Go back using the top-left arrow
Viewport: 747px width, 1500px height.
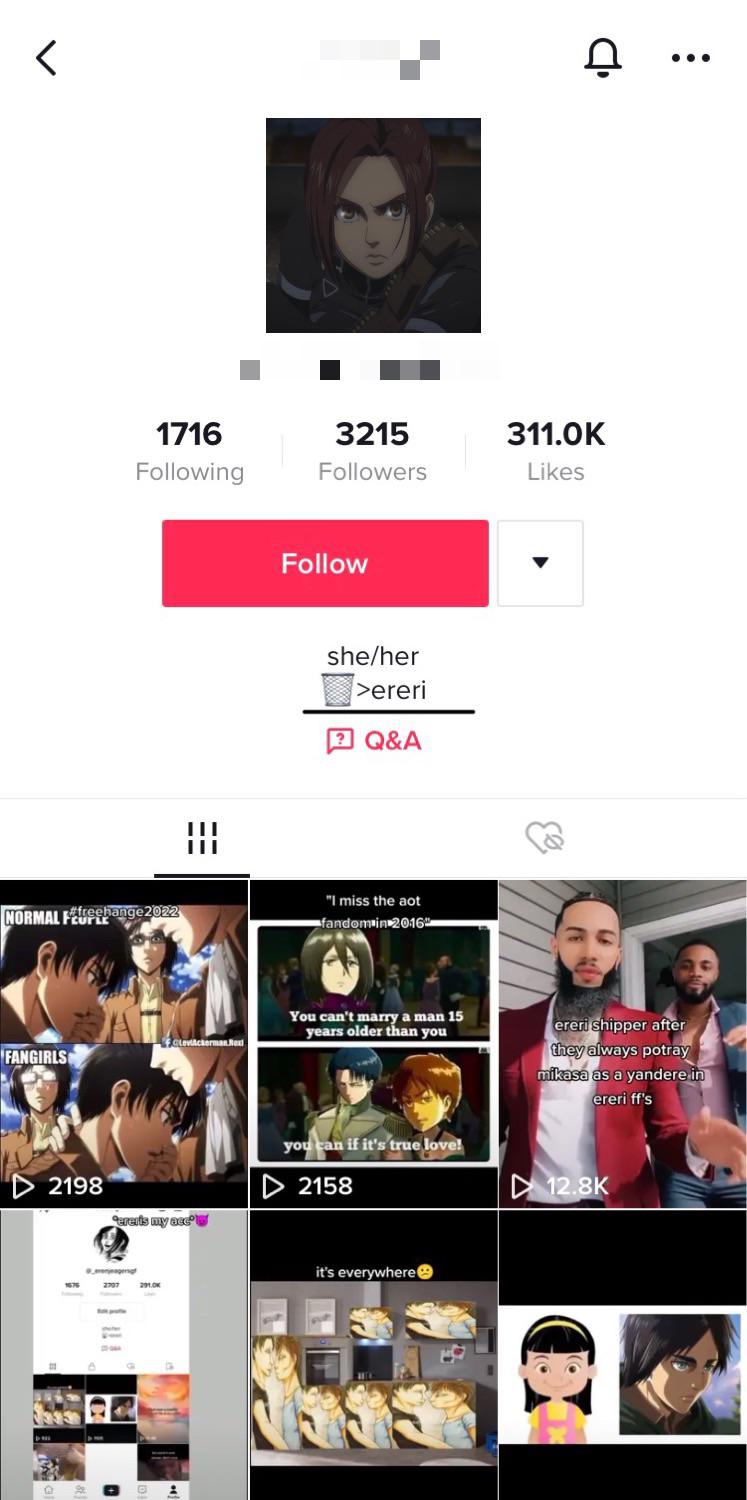(46, 58)
